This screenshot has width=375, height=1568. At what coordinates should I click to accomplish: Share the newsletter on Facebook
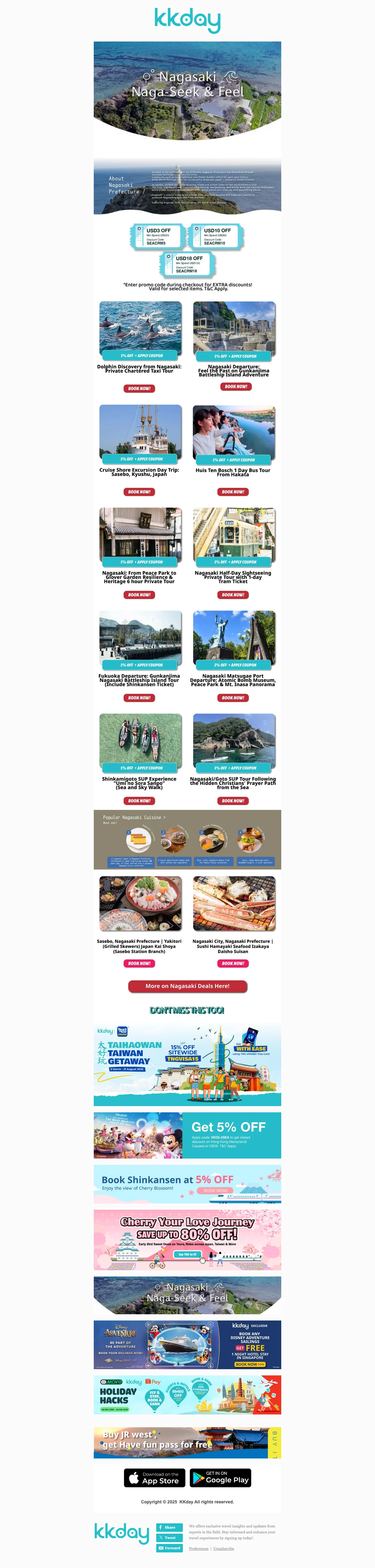pos(169,1527)
